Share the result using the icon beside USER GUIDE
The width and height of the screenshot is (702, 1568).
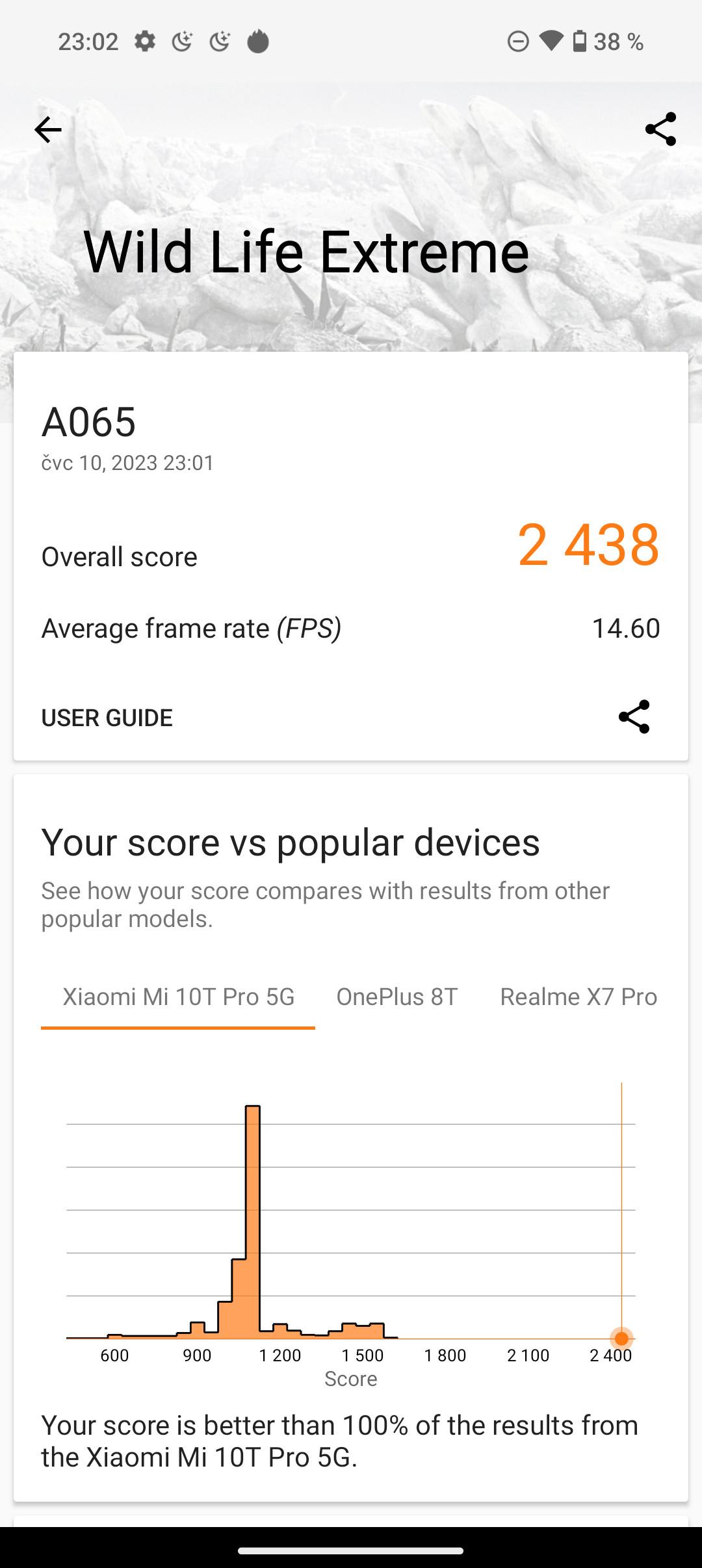pyautogui.click(x=634, y=716)
